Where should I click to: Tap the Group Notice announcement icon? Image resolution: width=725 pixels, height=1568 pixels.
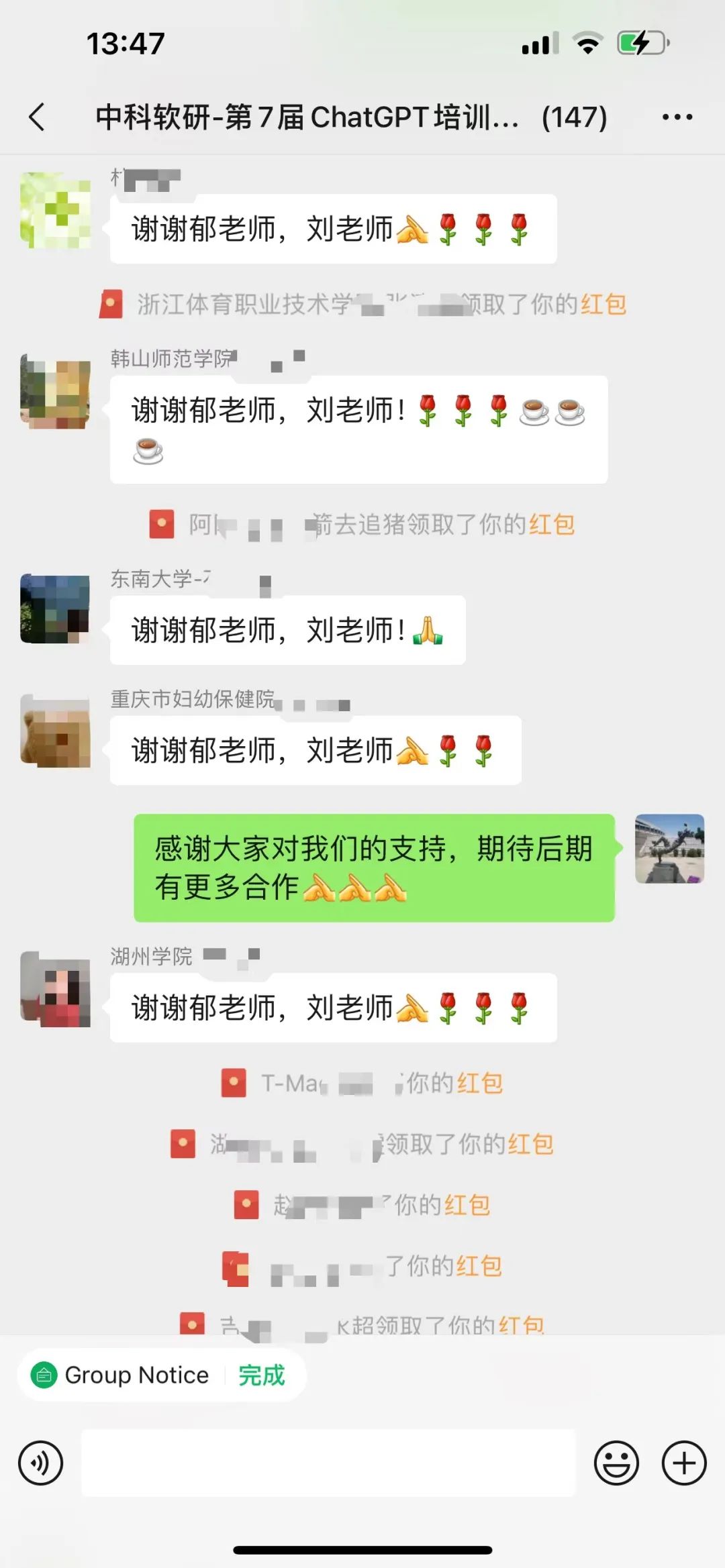point(44,1375)
